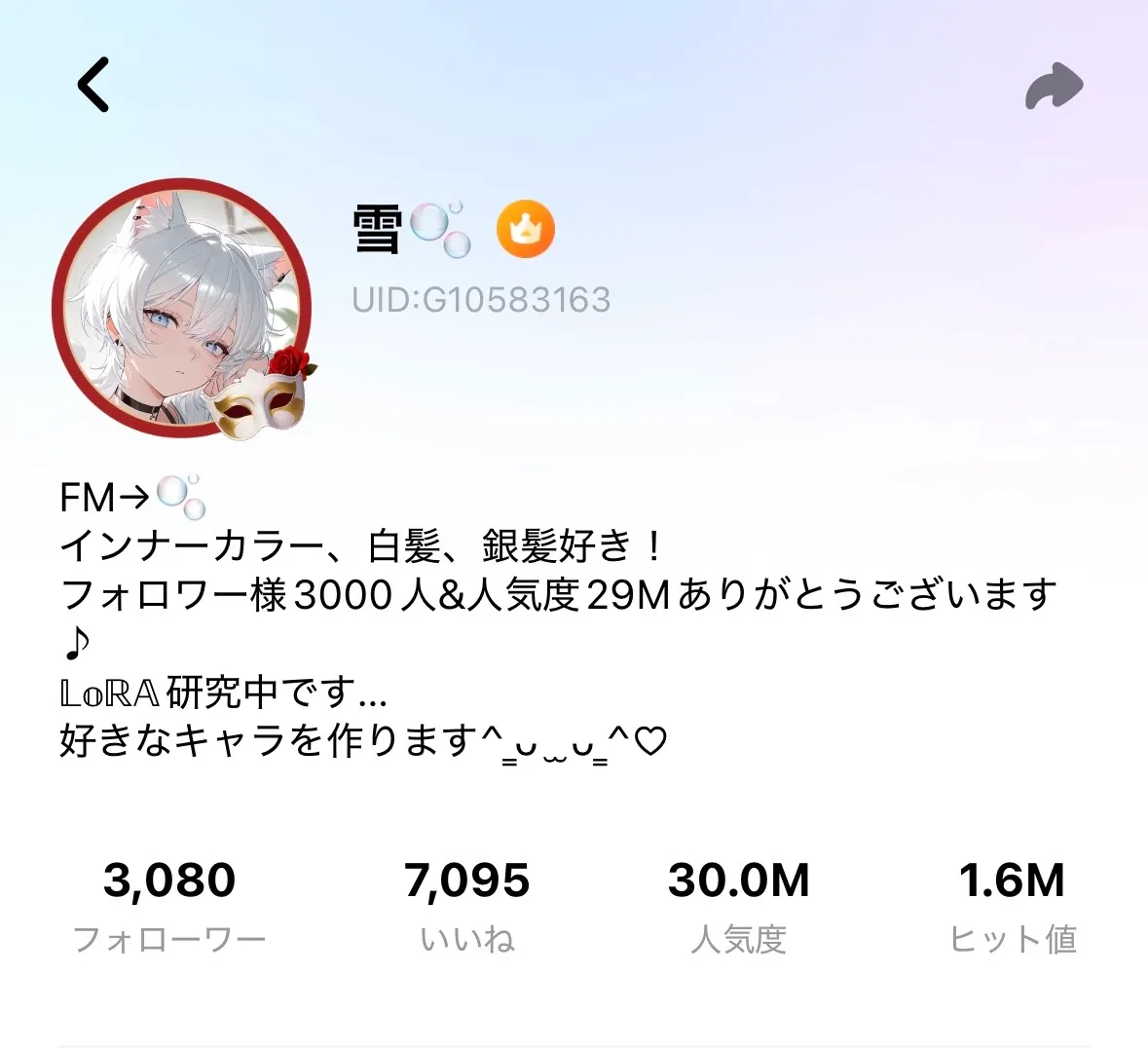View the 3,080 フォロワー list
This screenshot has height=1049, width=1148.
[169, 905]
